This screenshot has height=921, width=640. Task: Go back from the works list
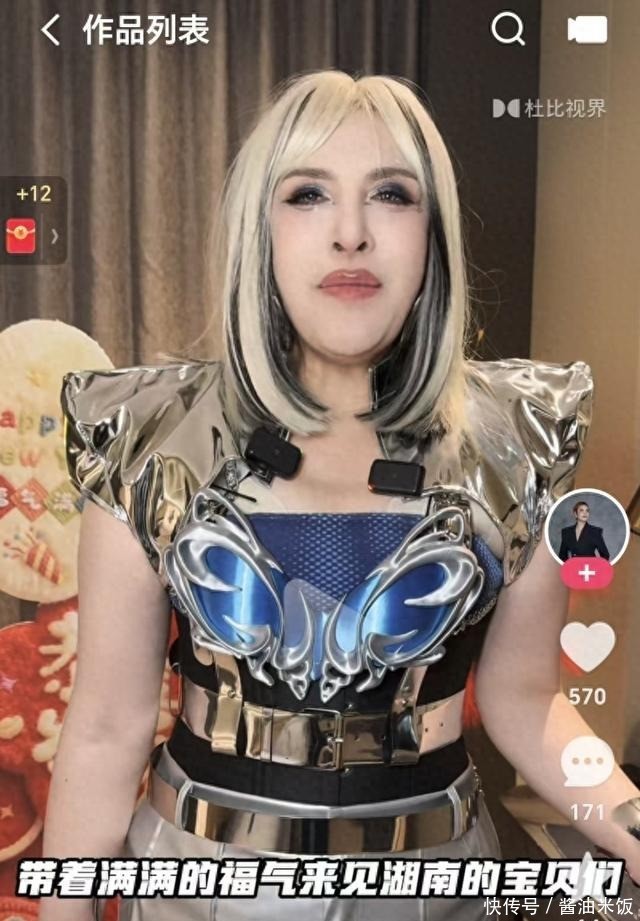[x=50, y=30]
